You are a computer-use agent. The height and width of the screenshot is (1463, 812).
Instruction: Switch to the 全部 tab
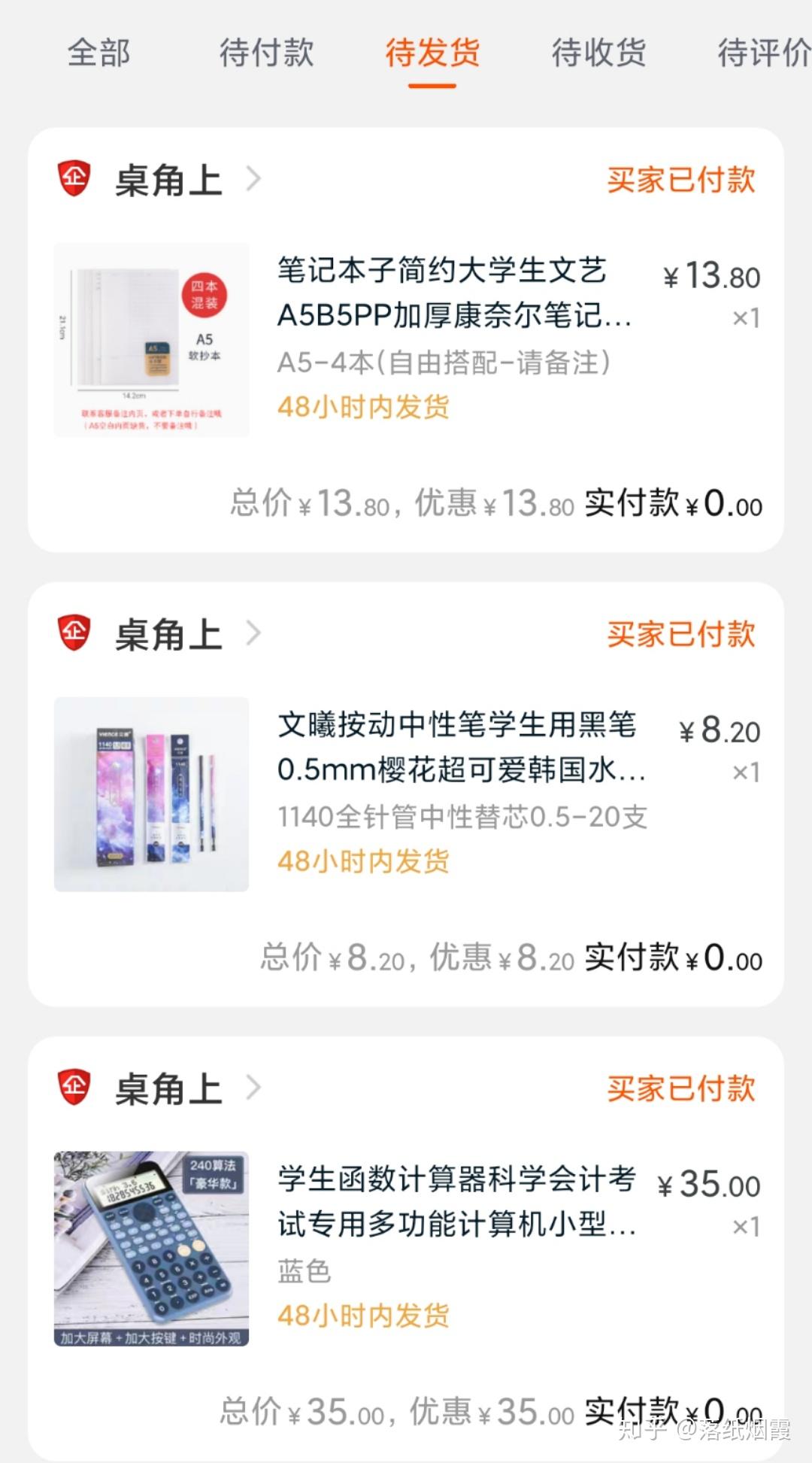(99, 53)
